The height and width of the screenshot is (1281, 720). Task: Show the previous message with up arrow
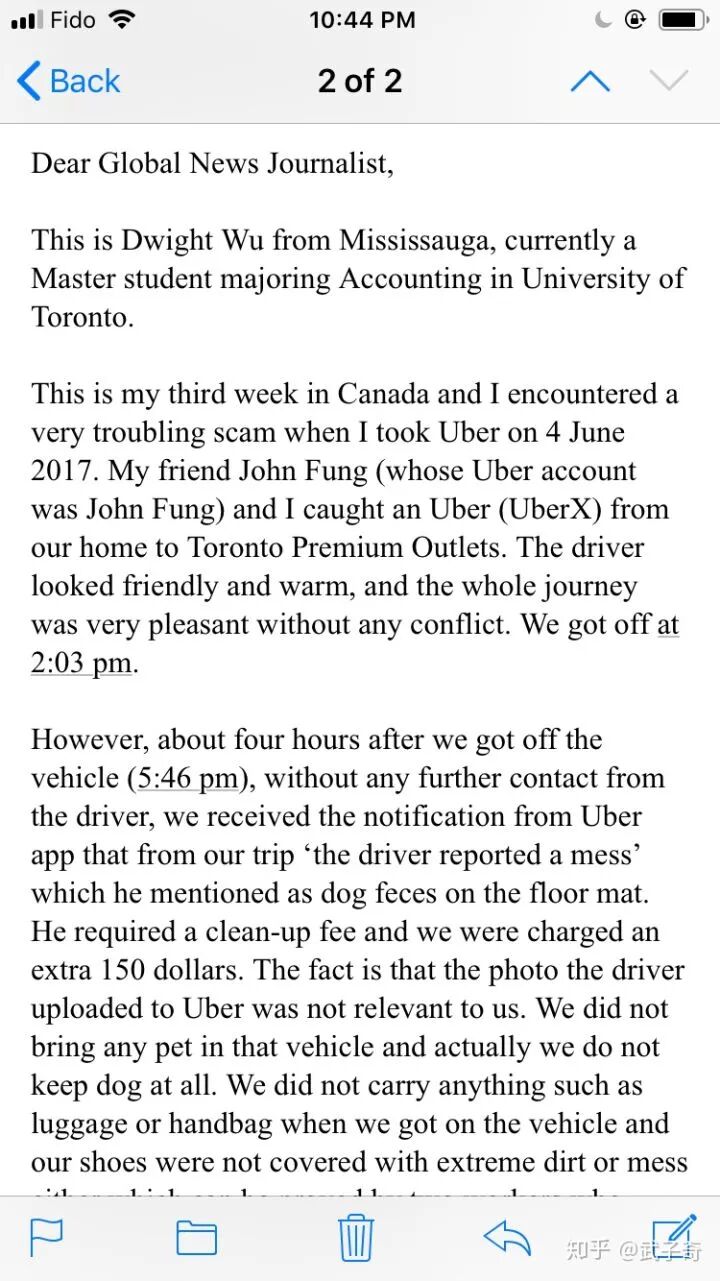pos(590,81)
